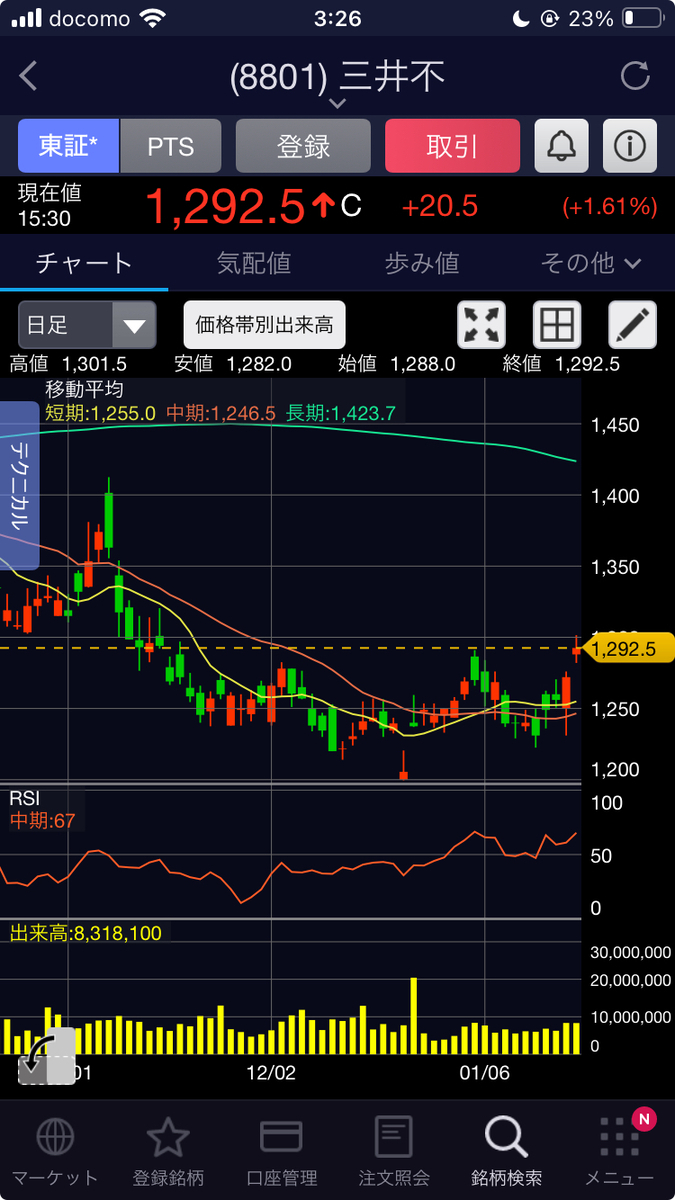Open the 日足 timeframe dropdown
Screen dimensions: 675x1200
tap(87, 325)
